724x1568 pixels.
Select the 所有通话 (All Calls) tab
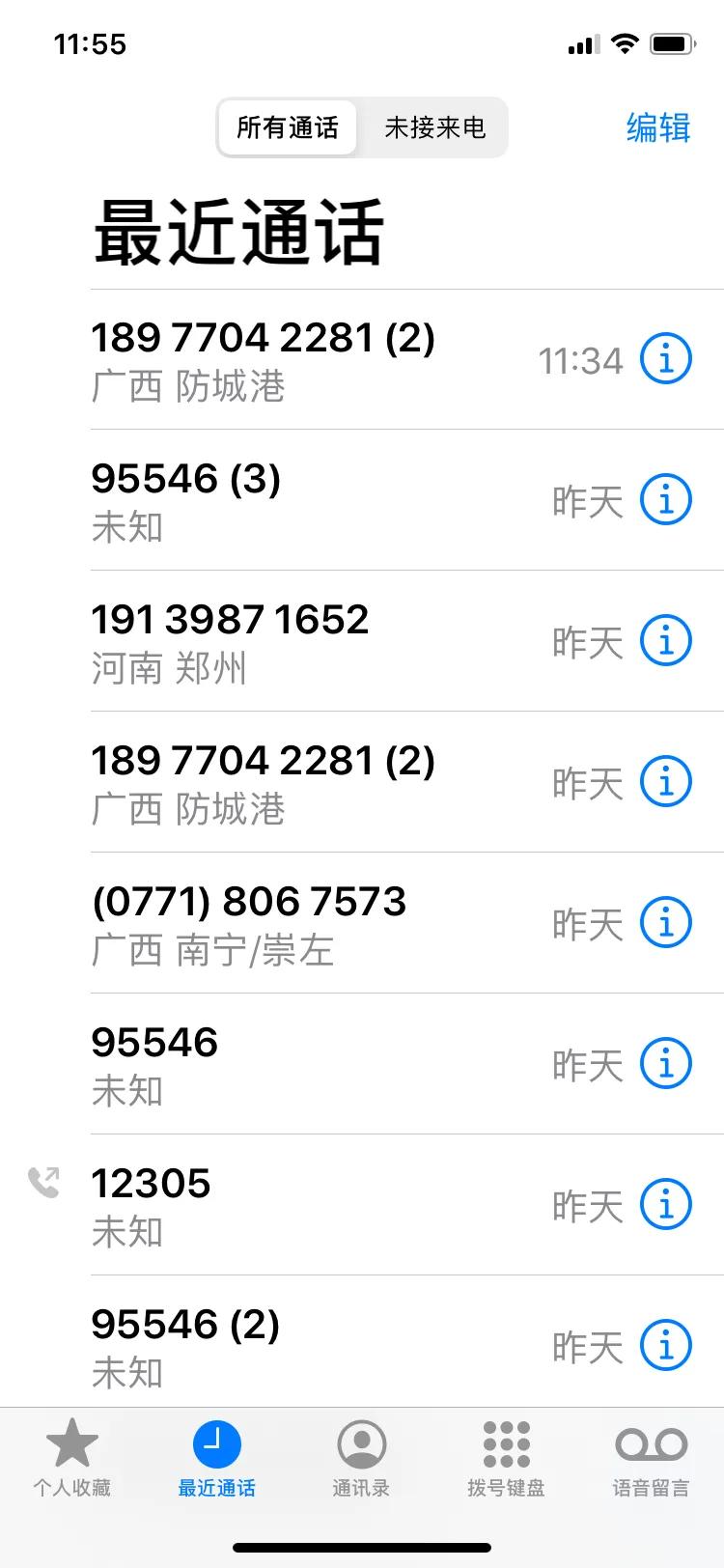pos(287,126)
